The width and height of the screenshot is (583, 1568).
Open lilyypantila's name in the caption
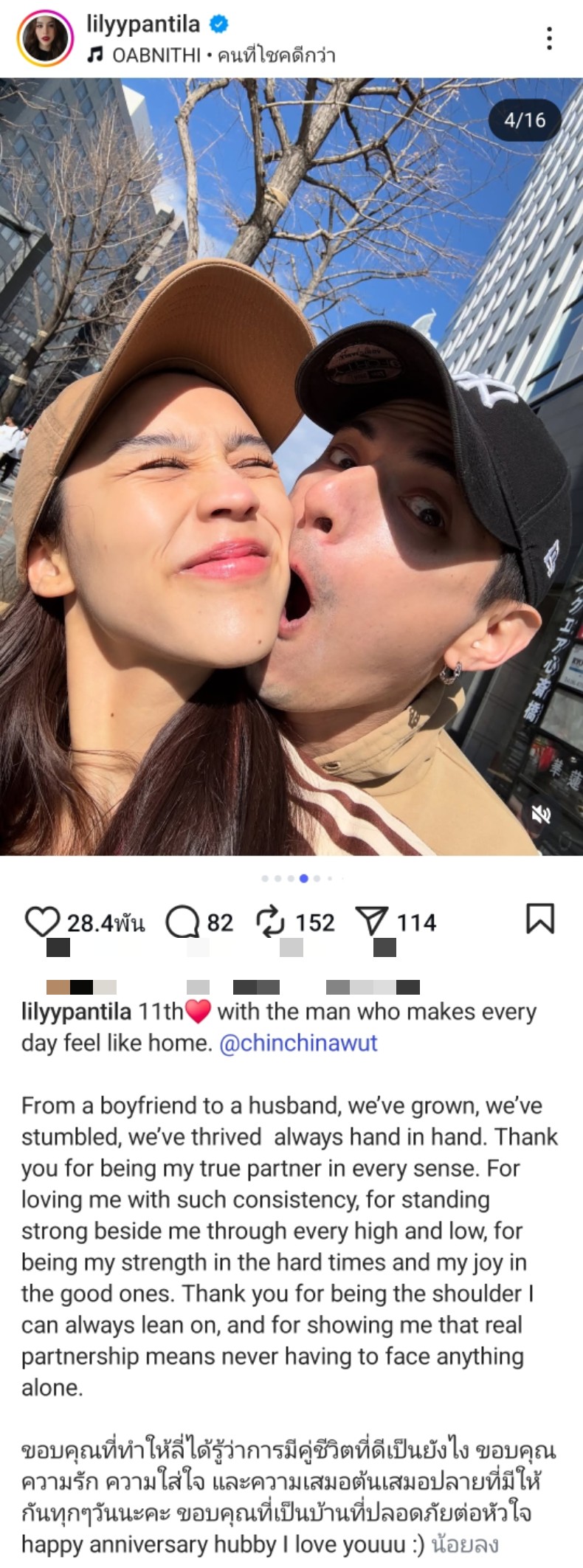76,1012
